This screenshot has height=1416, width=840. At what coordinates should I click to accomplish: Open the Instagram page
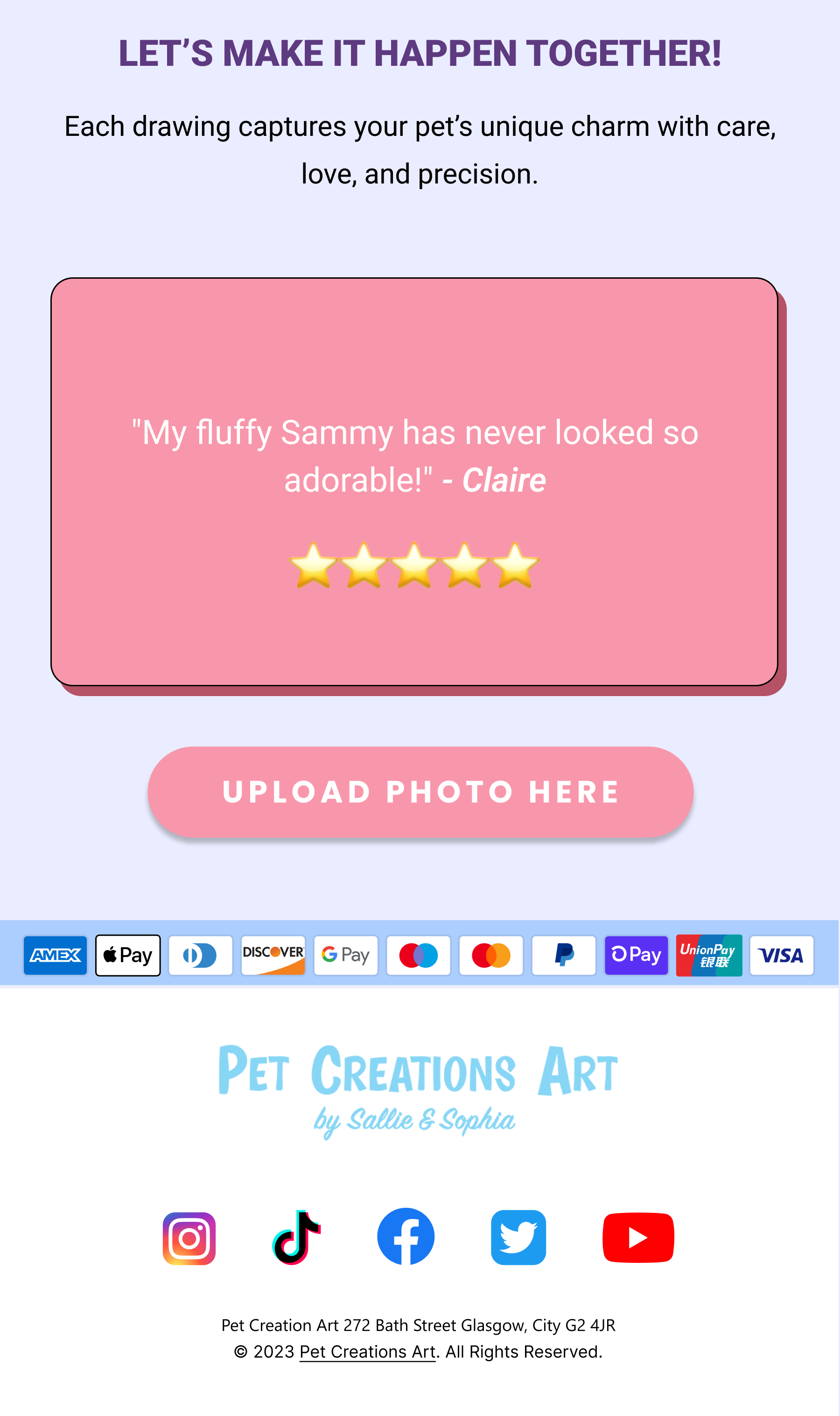189,1238
